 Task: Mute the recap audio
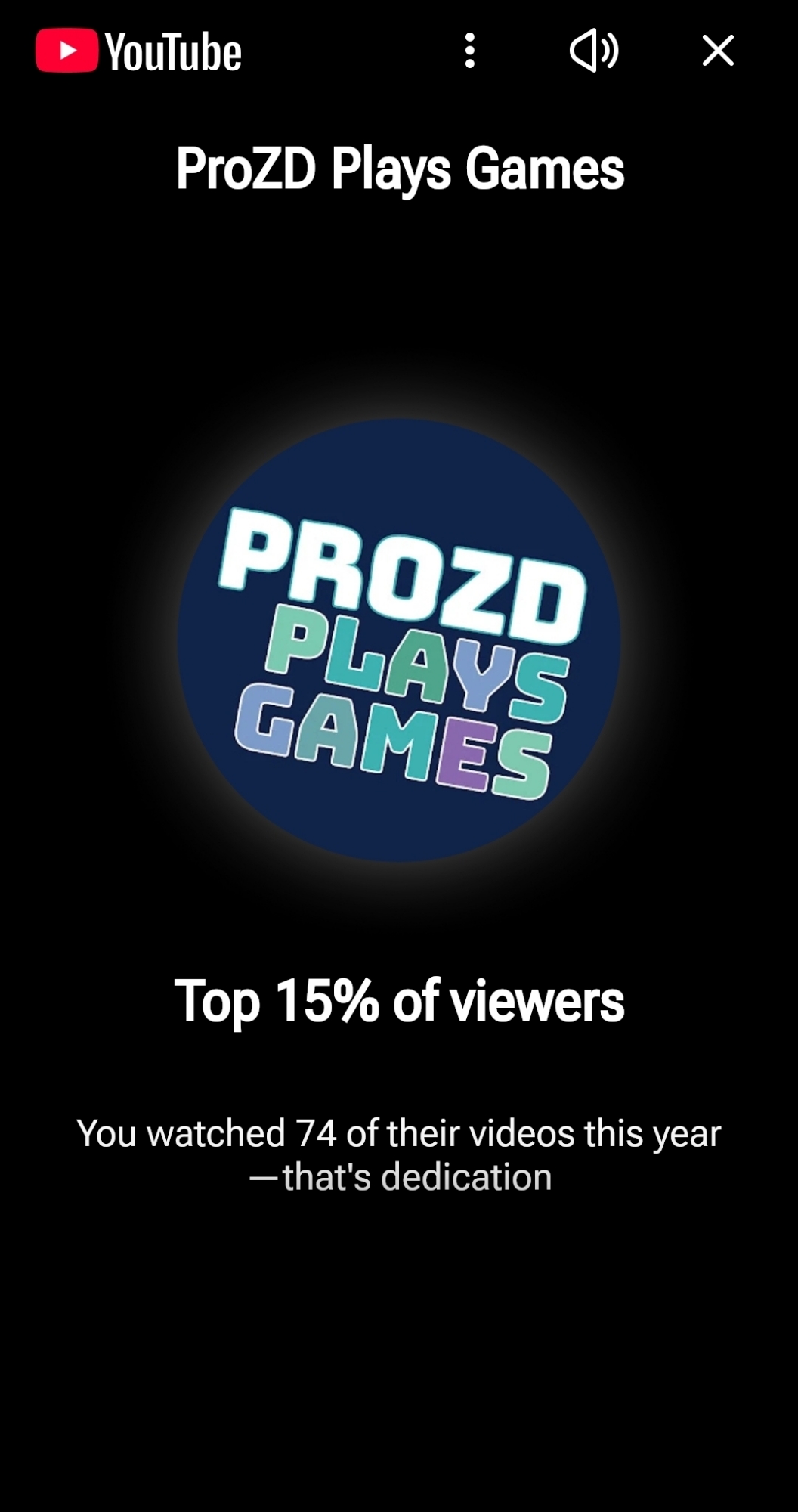pos(593,51)
